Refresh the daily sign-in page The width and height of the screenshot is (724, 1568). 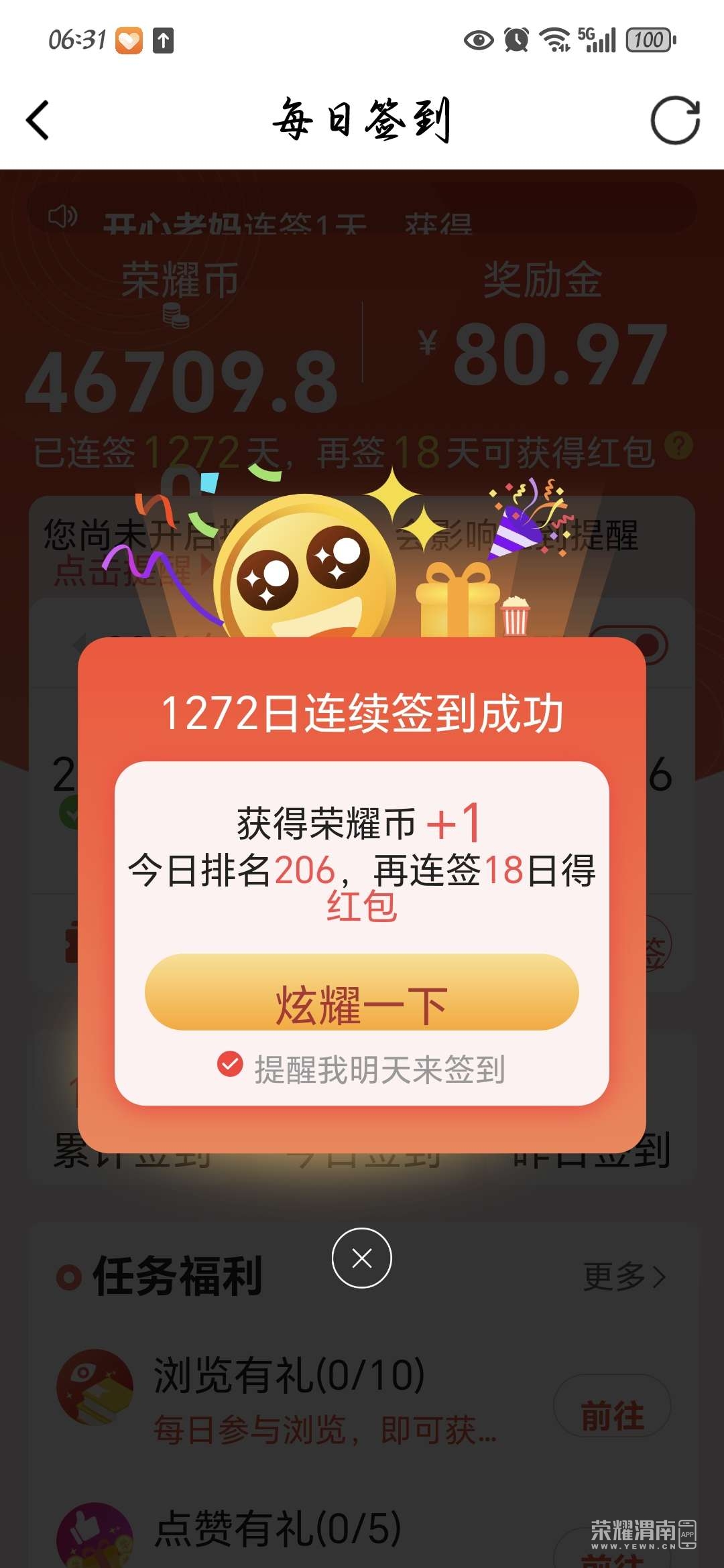click(x=675, y=121)
